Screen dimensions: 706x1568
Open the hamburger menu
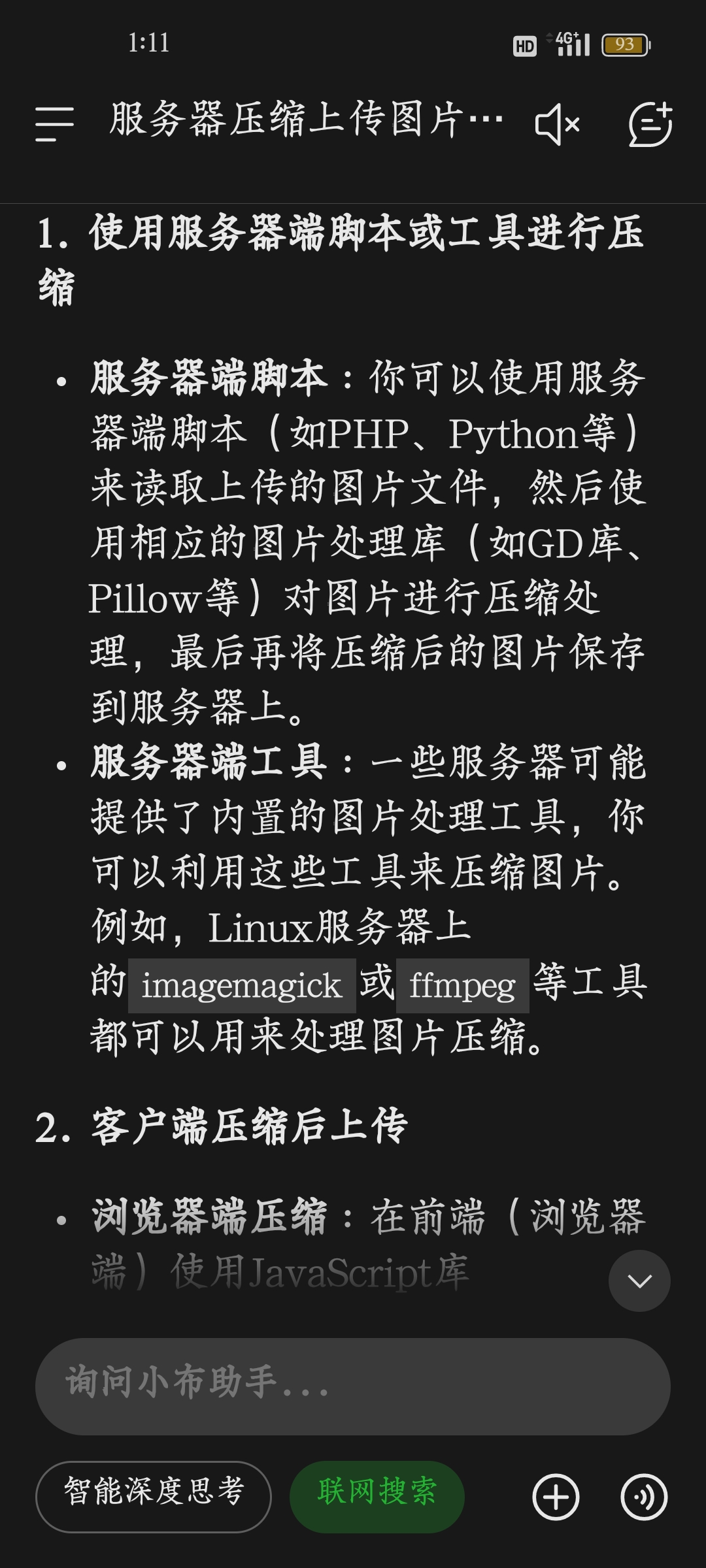tap(54, 123)
